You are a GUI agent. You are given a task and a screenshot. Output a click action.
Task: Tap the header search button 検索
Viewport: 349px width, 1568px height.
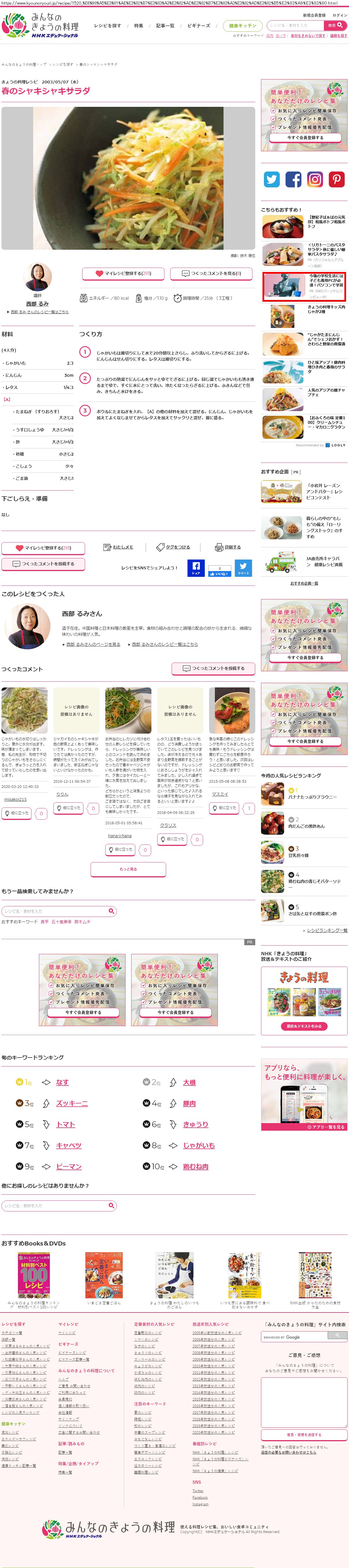point(336,26)
